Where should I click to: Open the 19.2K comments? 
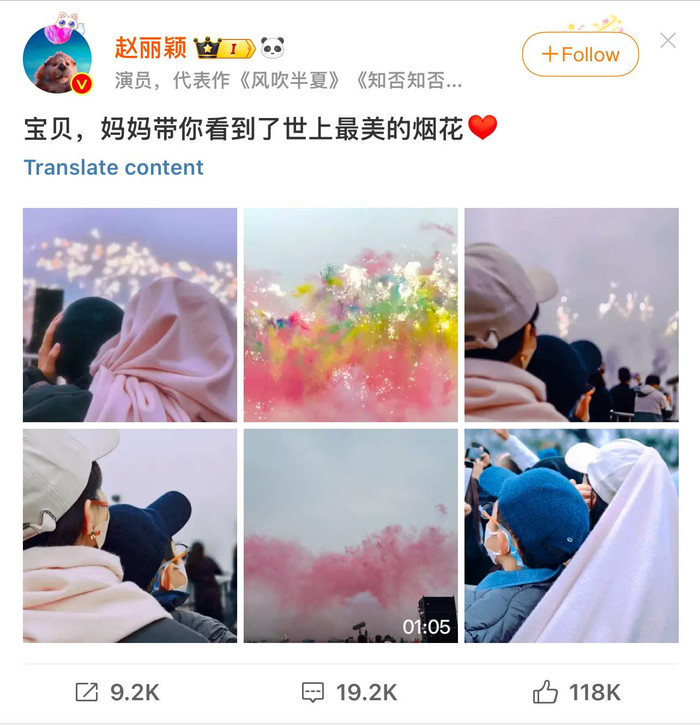(349, 691)
